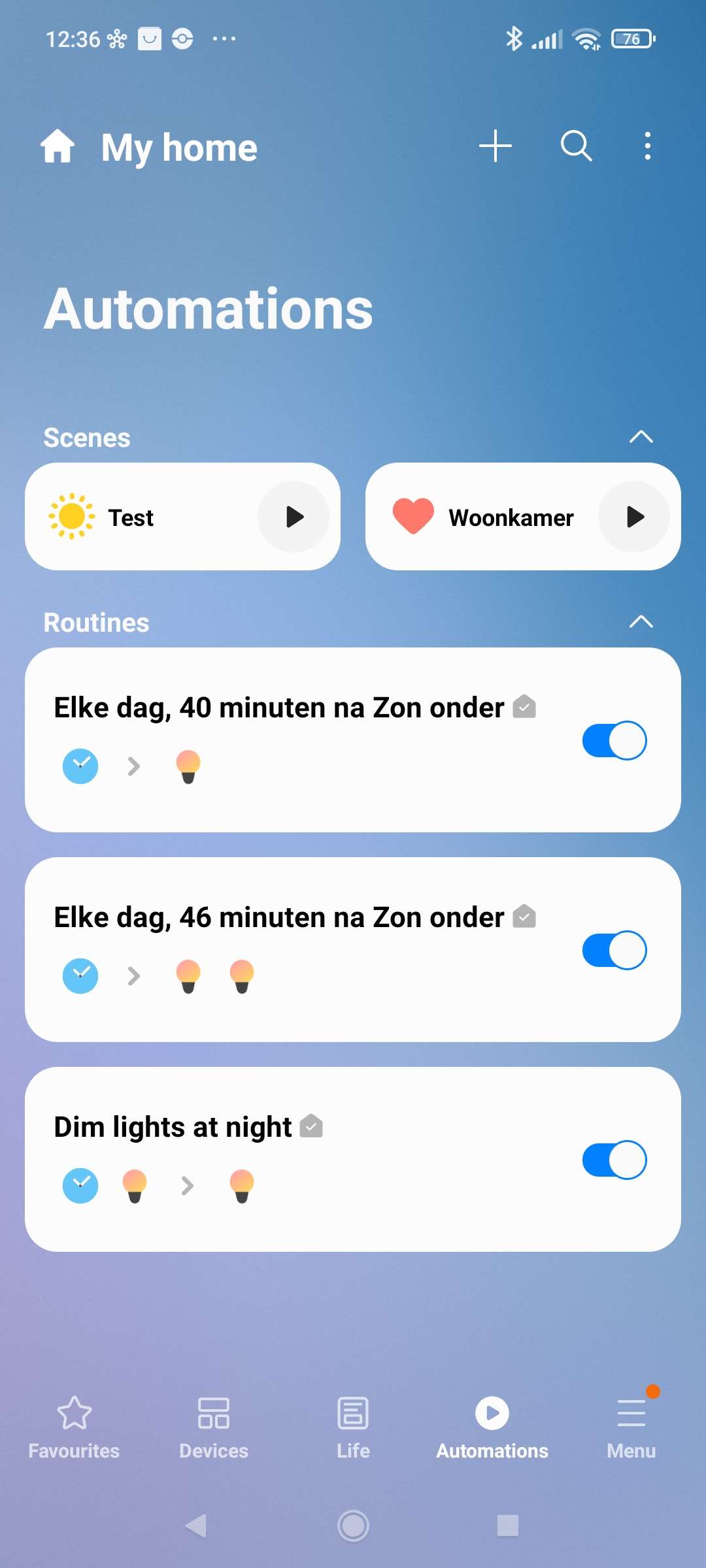
Task: Open the search magnifier
Action: tap(576, 146)
